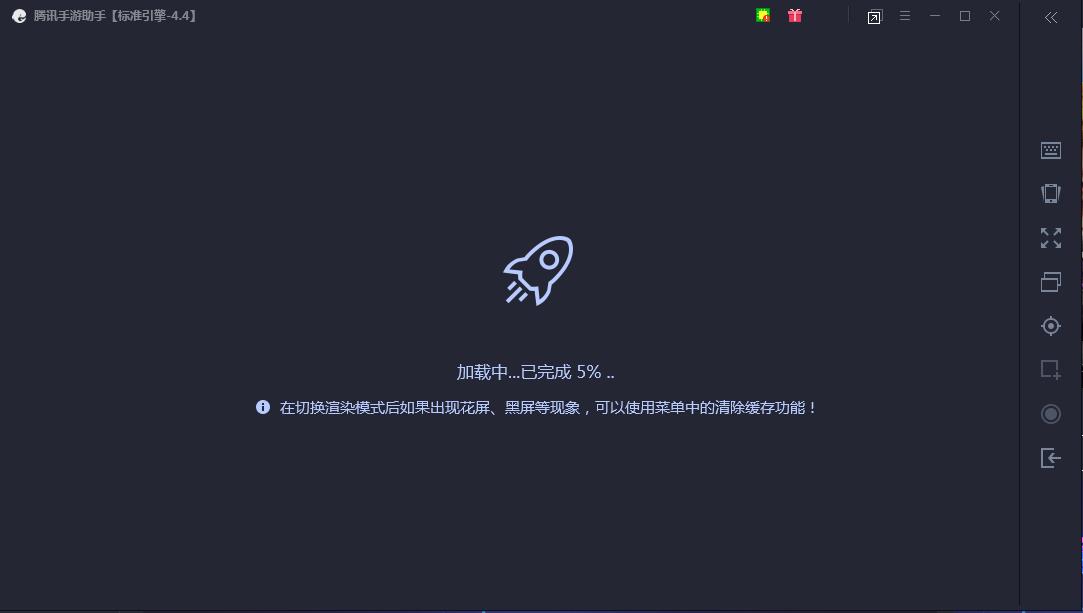Collapse the right sidebar

1051,17
